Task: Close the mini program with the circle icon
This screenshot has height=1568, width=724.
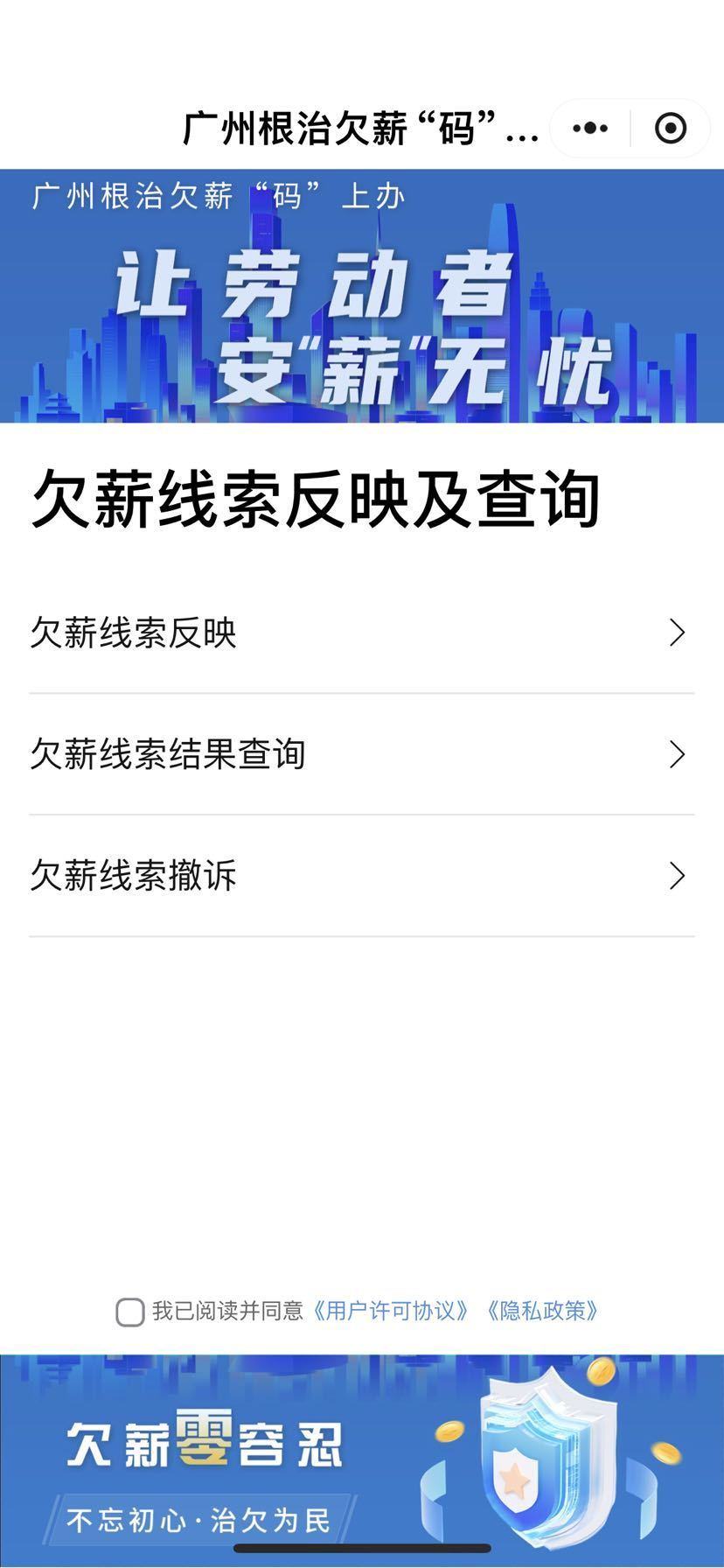Action: pyautogui.click(x=671, y=129)
